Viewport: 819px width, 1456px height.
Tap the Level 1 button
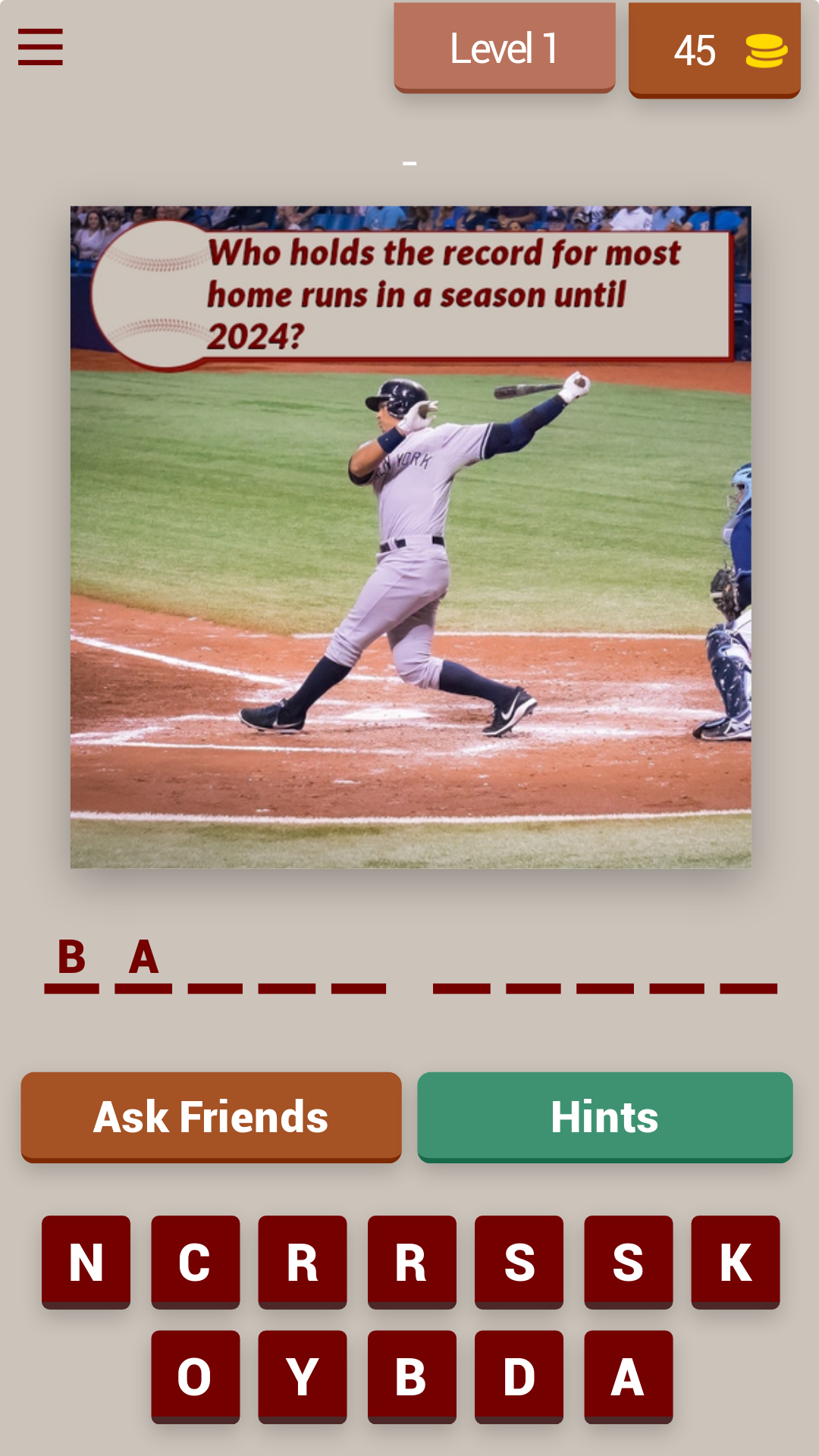pos(504,48)
